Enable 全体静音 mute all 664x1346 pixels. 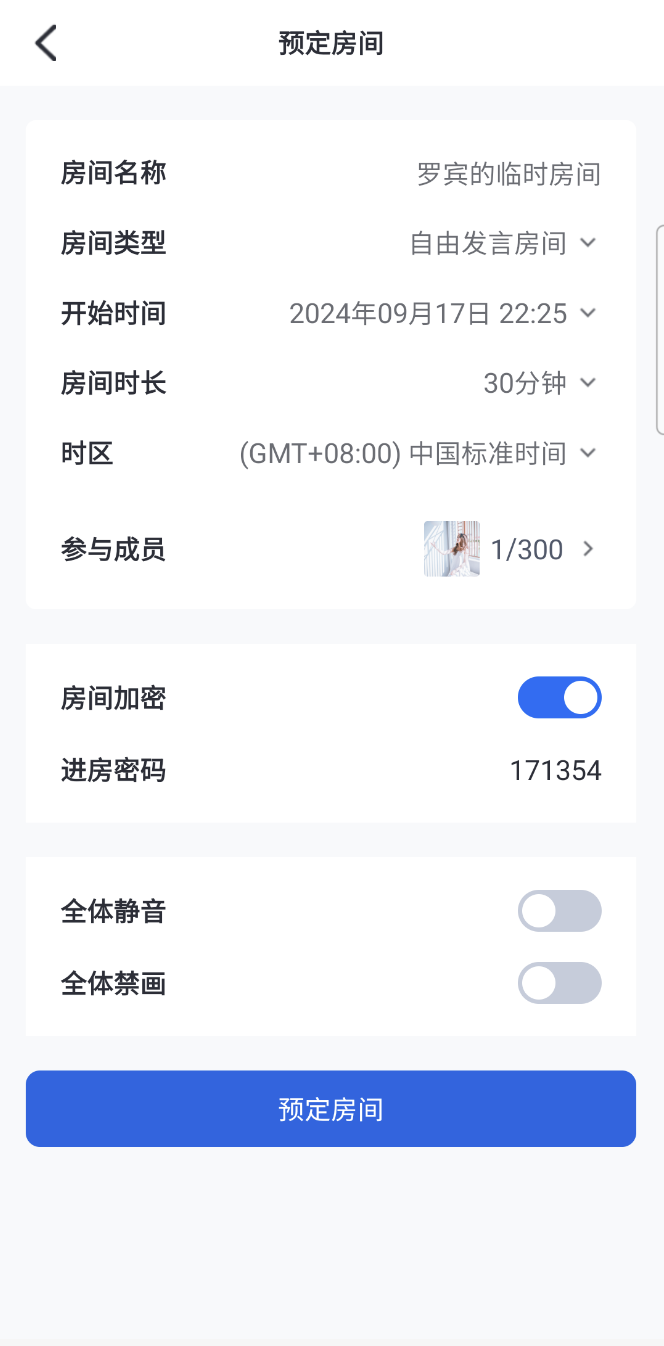559,911
